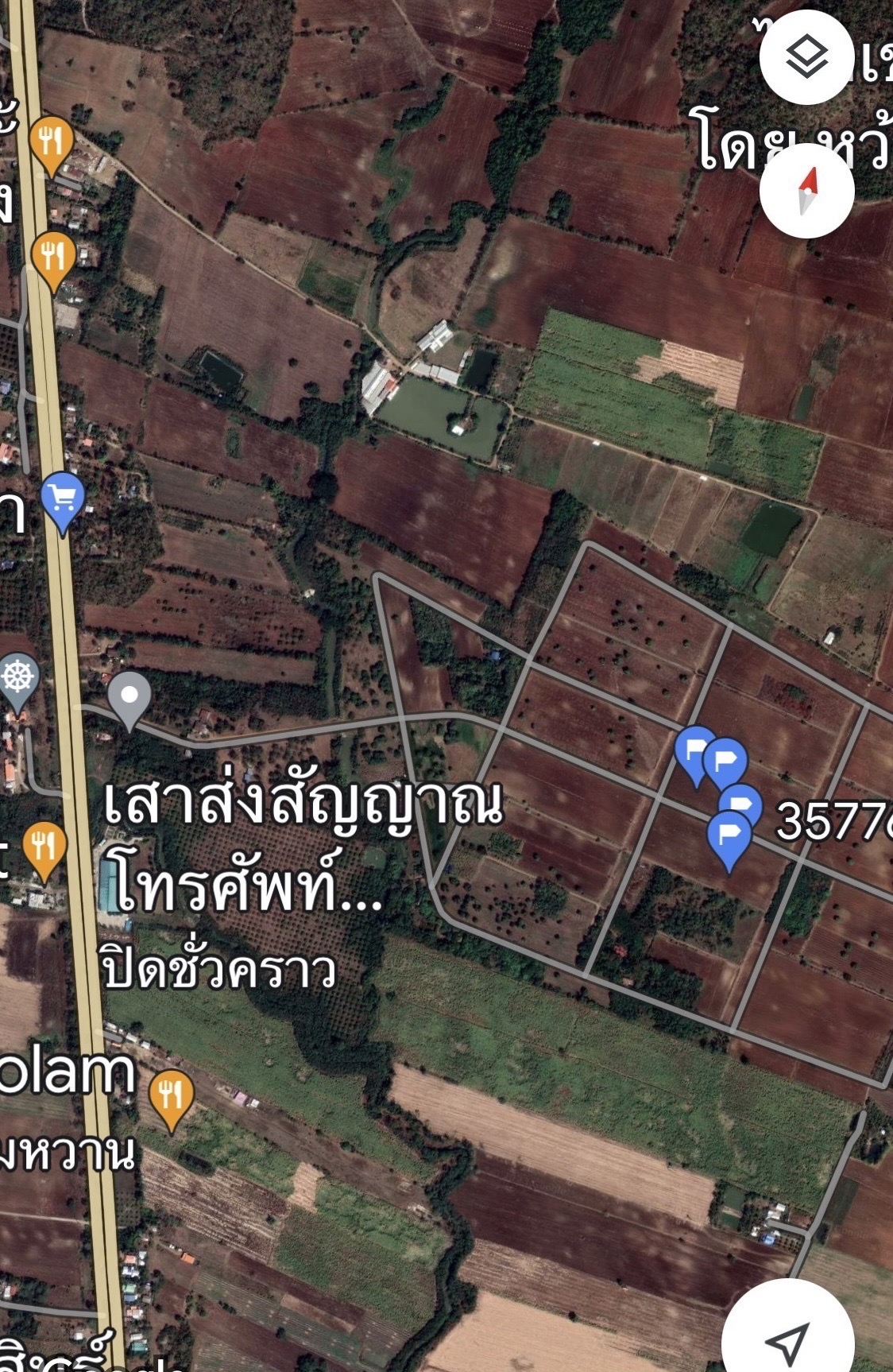Open the restaurant pin next to the olam label
Viewport: 893px width, 1372px height.
(171, 1095)
